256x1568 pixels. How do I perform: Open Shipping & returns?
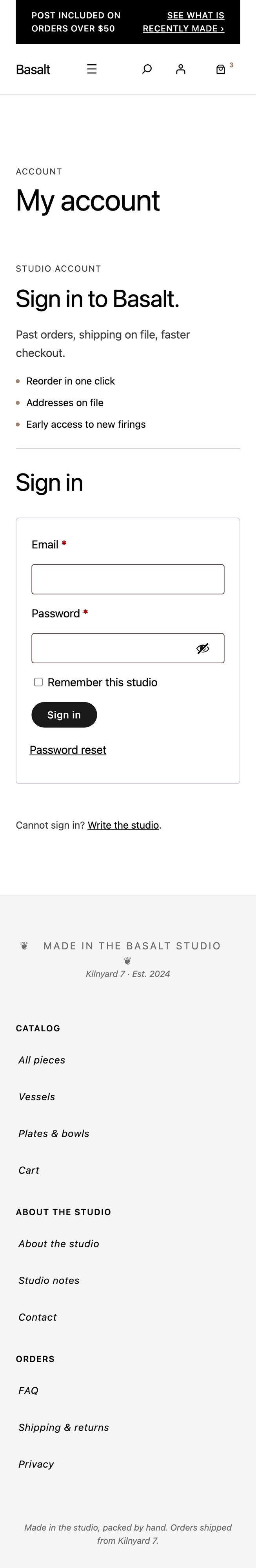click(x=63, y=1427)
